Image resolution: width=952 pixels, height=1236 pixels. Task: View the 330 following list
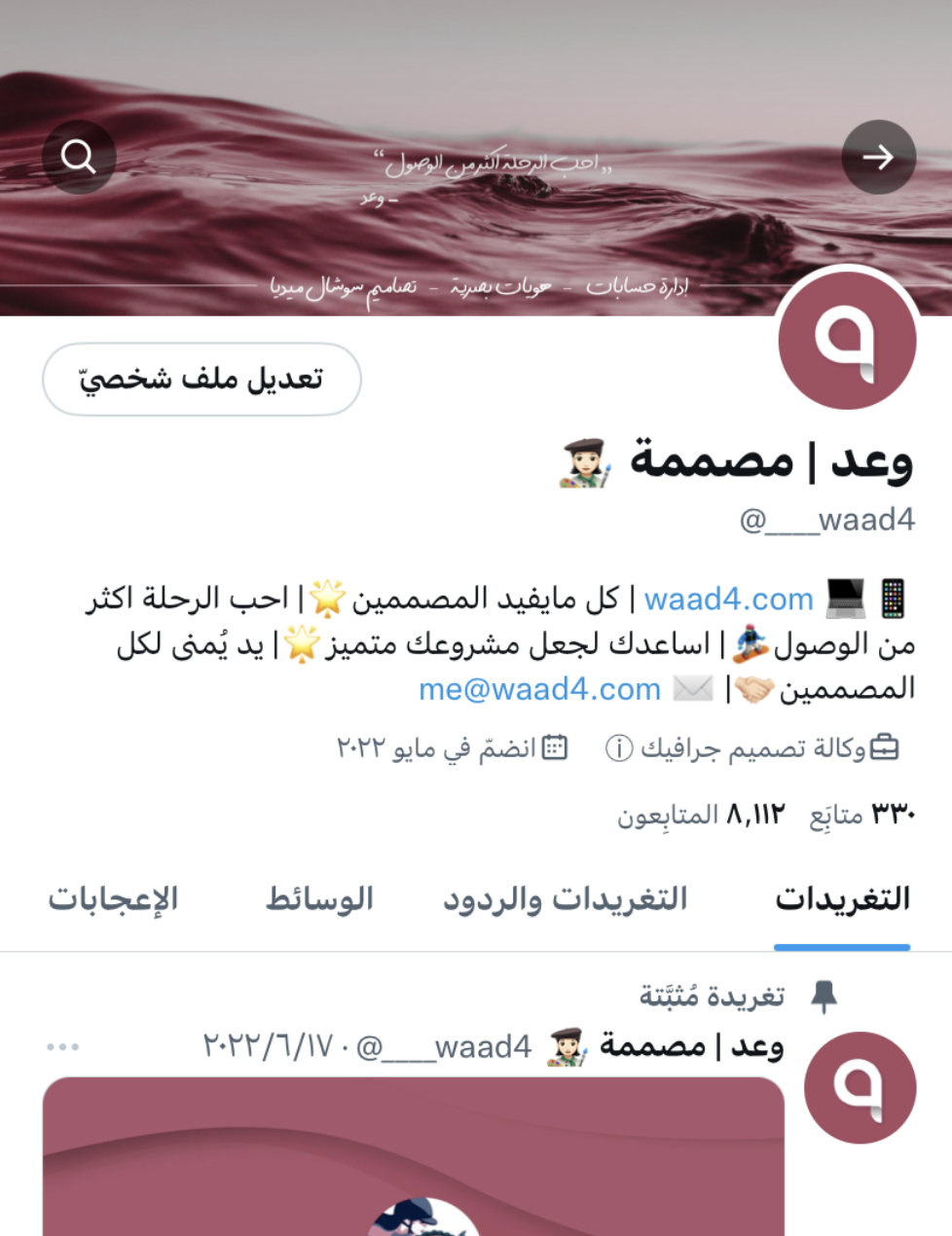click(862, 815)
